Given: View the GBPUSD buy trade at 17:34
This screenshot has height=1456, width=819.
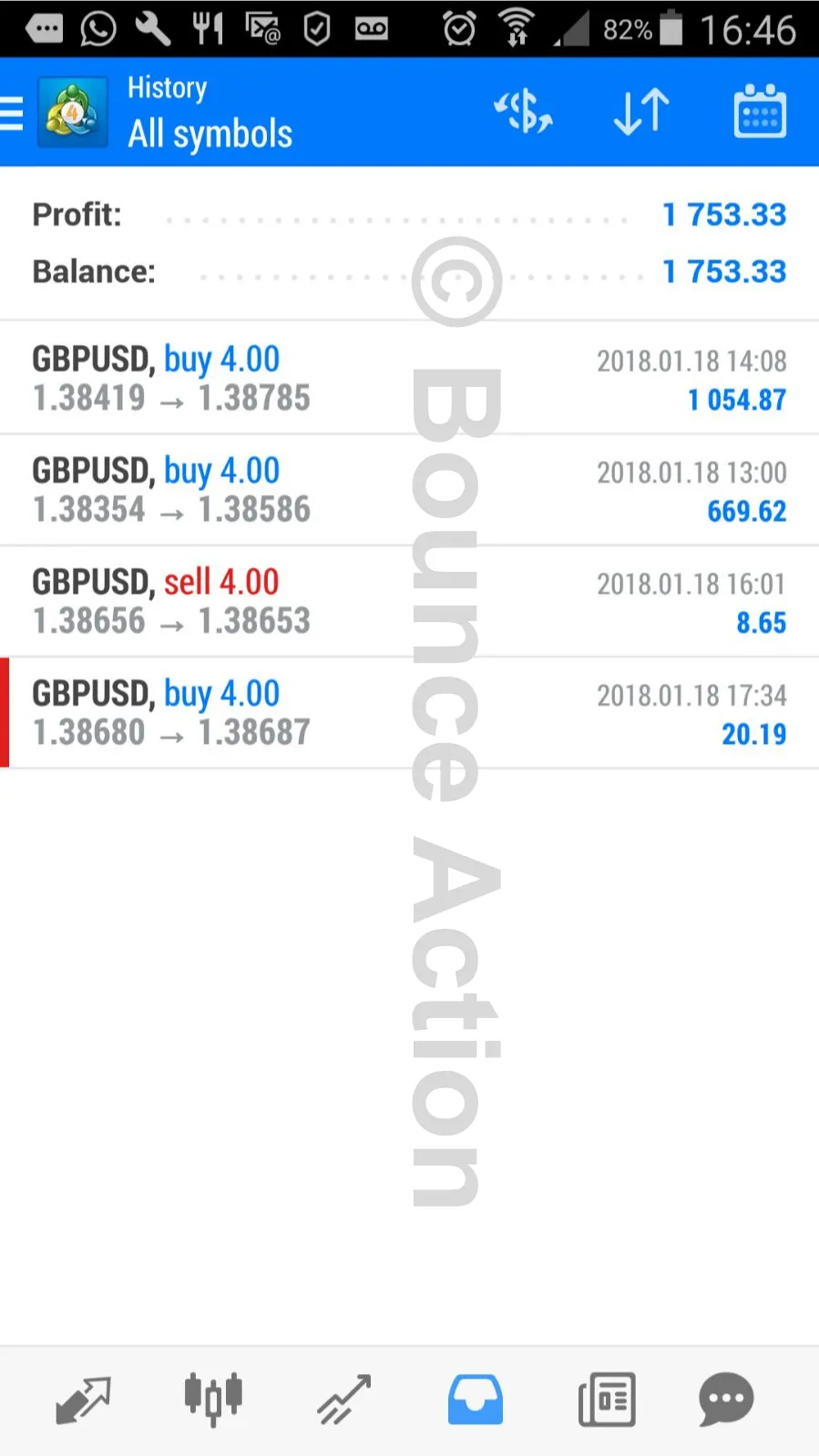Looking at the screenshot, I should (x=409, y=713).
